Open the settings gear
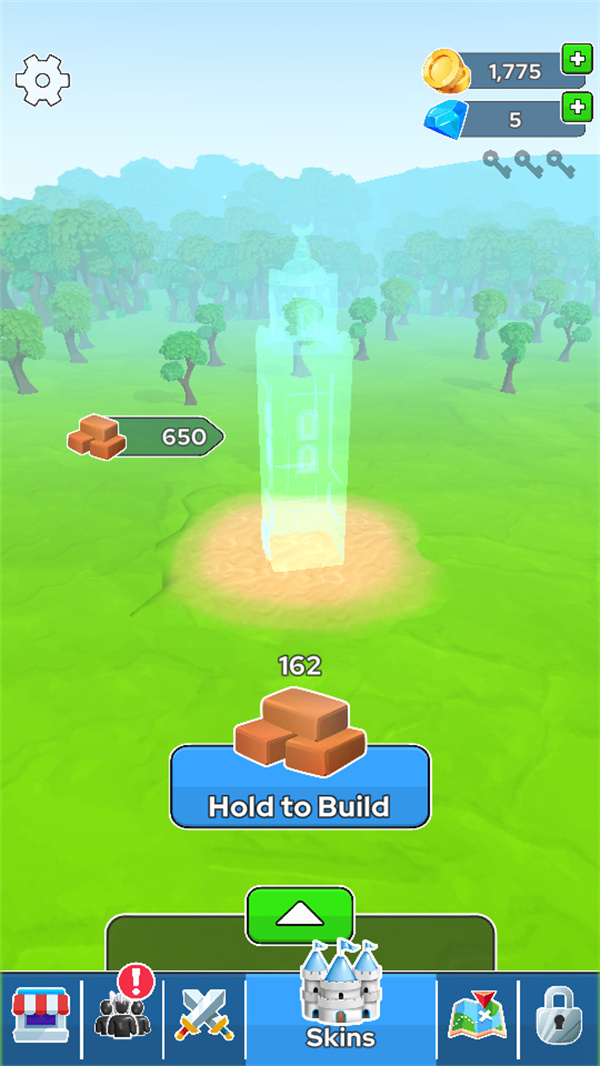The height and width of the screenshot is (1066, 600). [42, 79]
